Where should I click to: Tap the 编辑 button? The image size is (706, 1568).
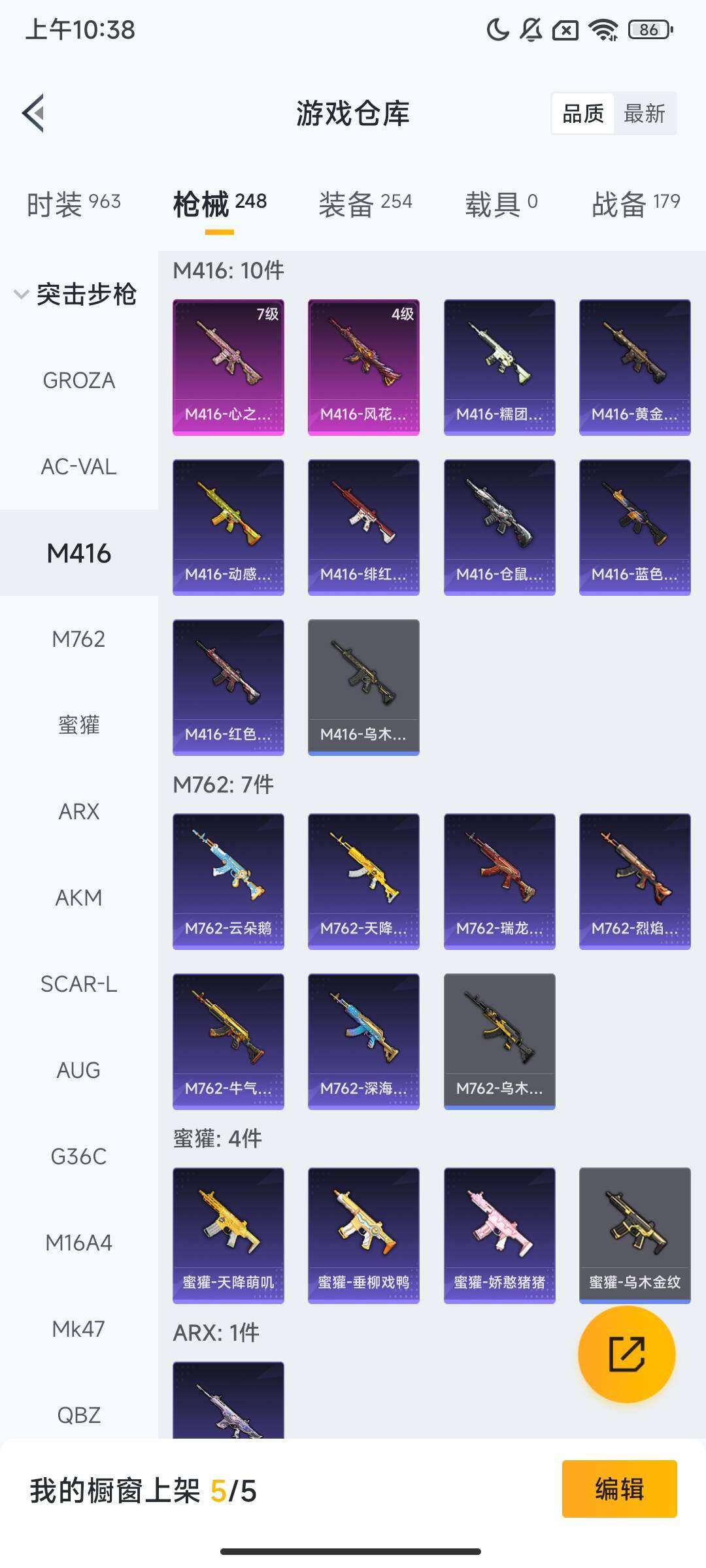coord(619,1489)
